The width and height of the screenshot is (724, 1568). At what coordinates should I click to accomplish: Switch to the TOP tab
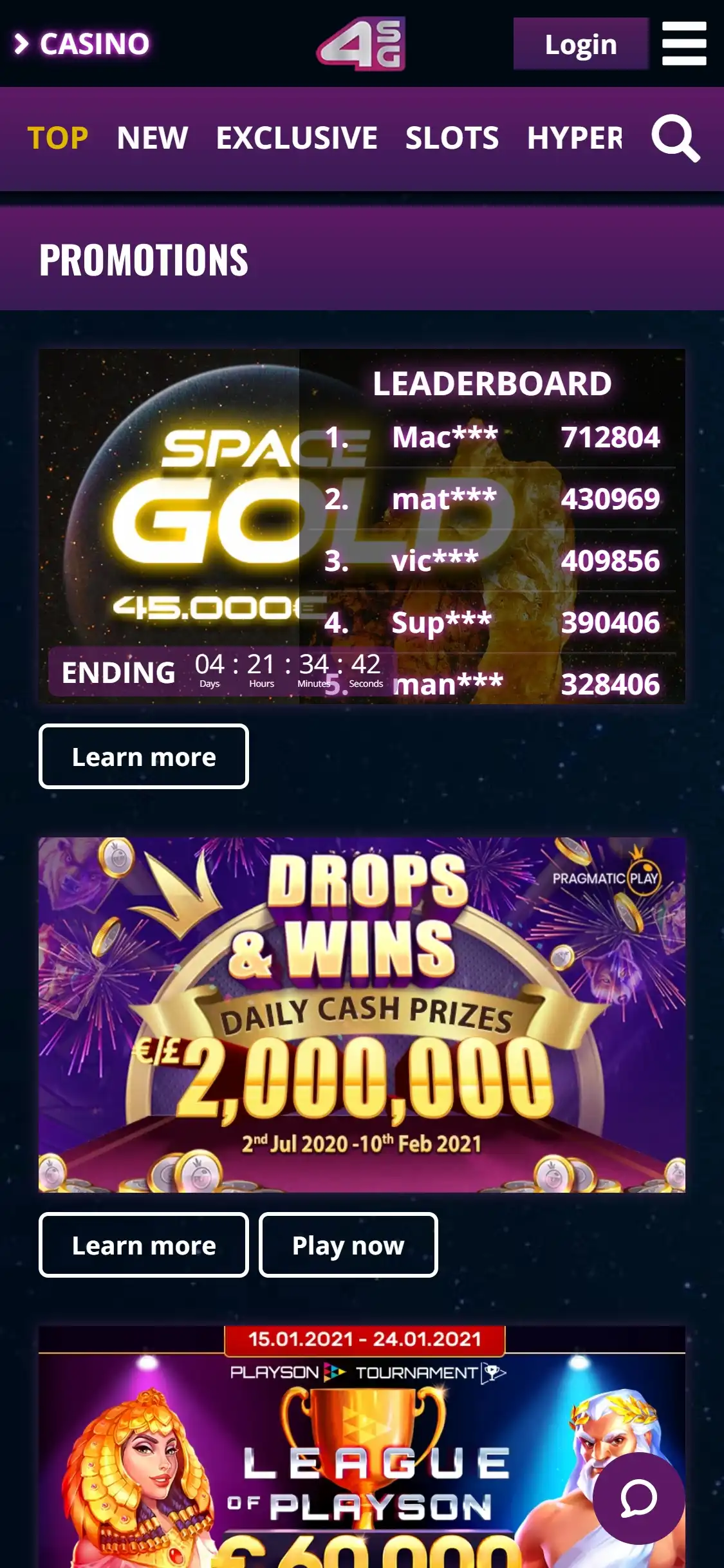pyautogui.click(x=58, y=138)
